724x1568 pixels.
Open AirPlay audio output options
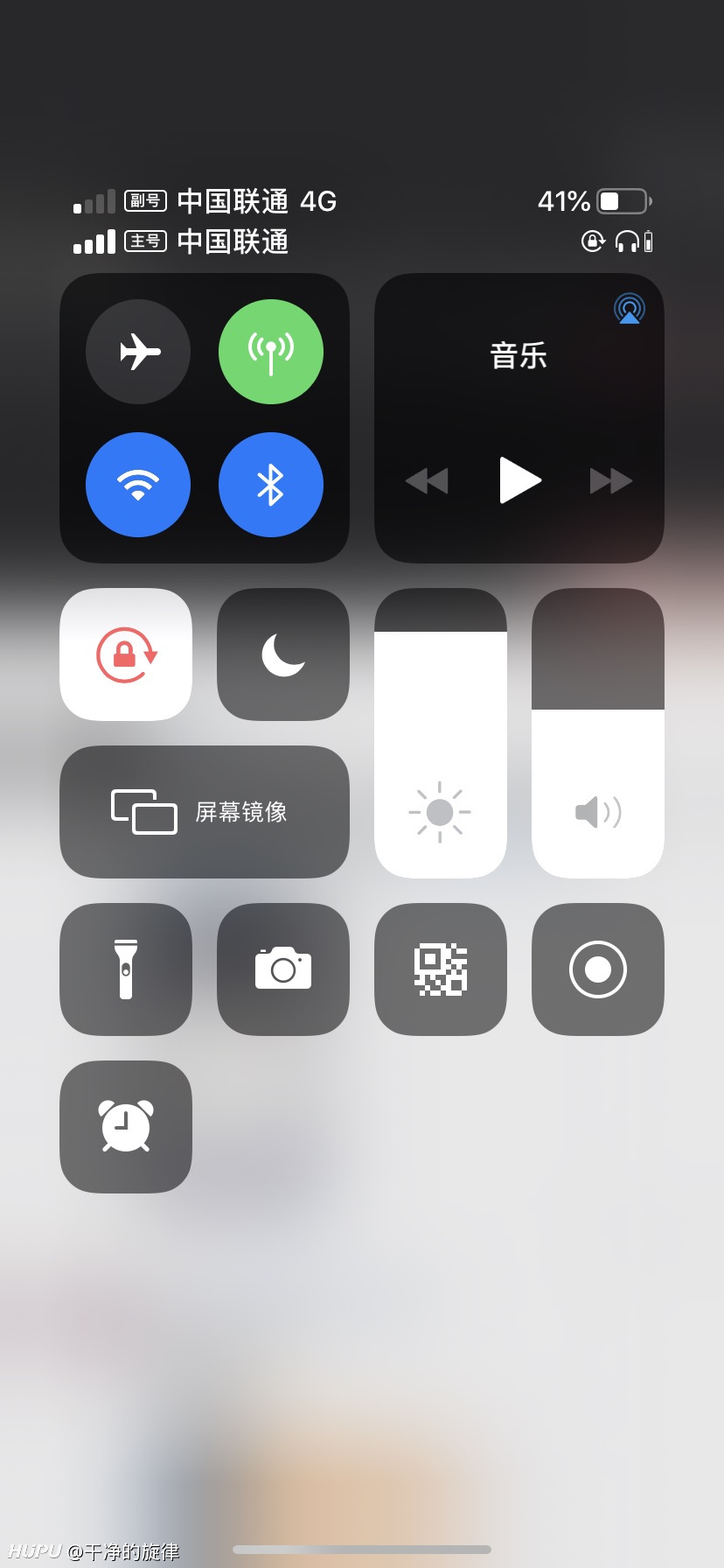(x=630, y=308)
